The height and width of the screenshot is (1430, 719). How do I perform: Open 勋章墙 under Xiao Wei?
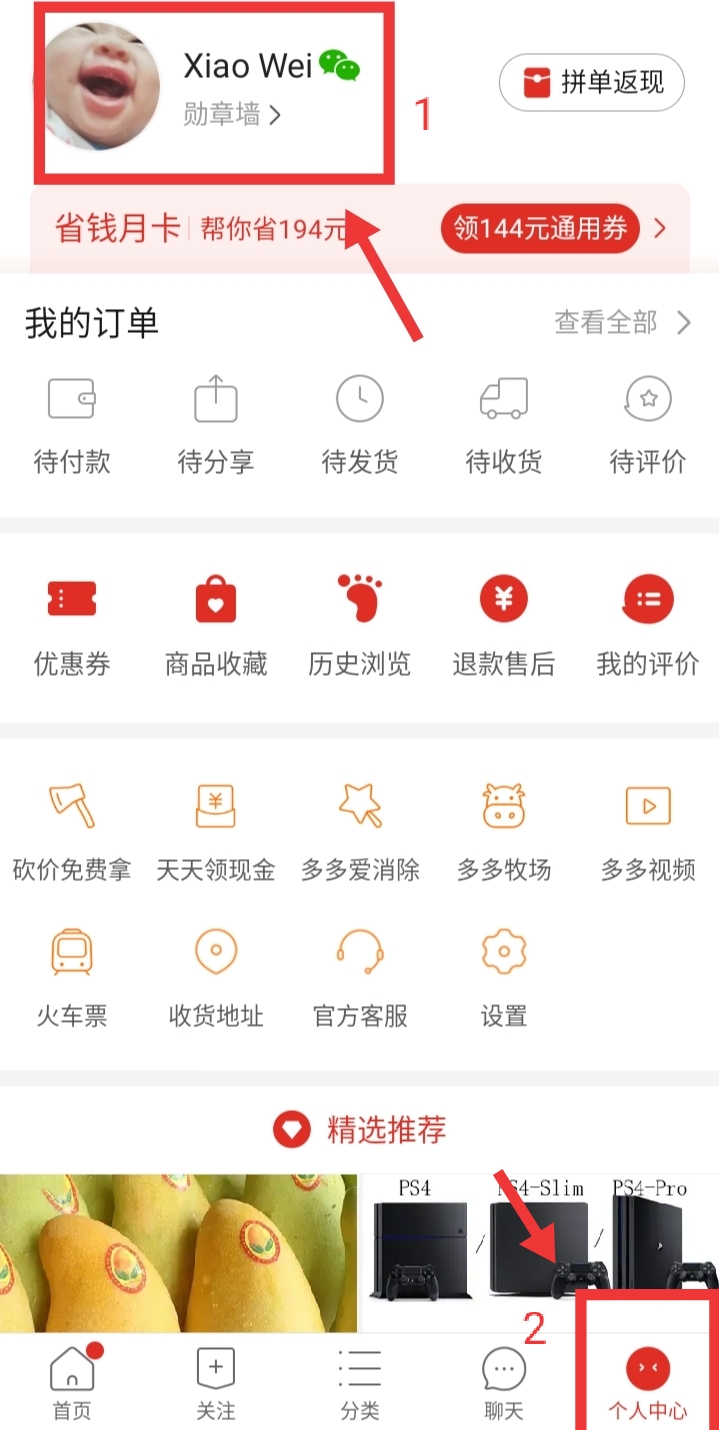click(232, 115)
